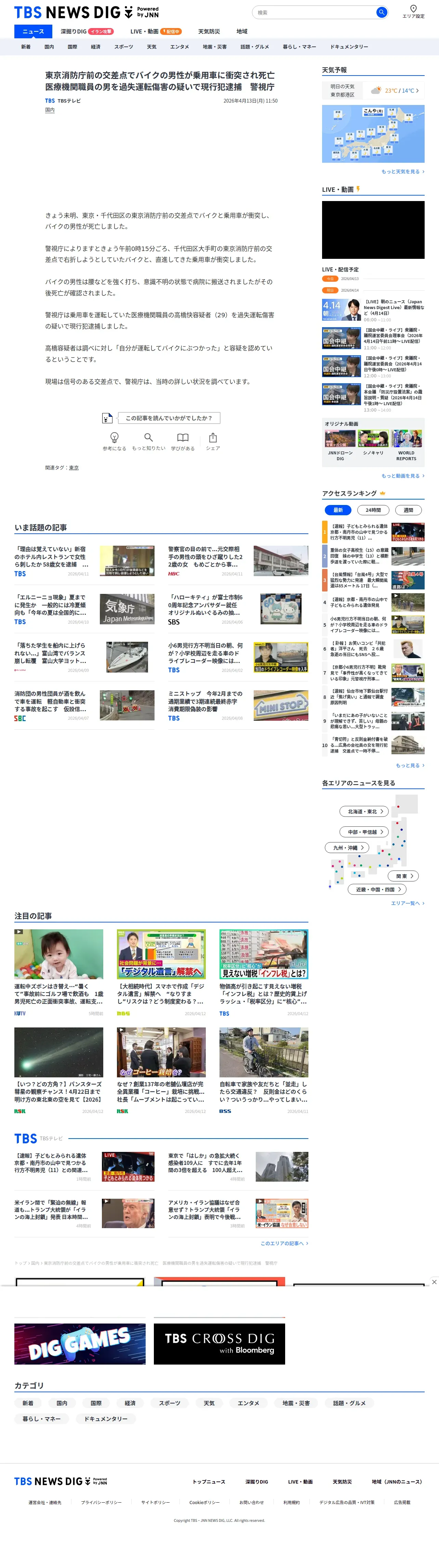Share this article
This screenshot has height=1568, width=439.
(213, 441)
